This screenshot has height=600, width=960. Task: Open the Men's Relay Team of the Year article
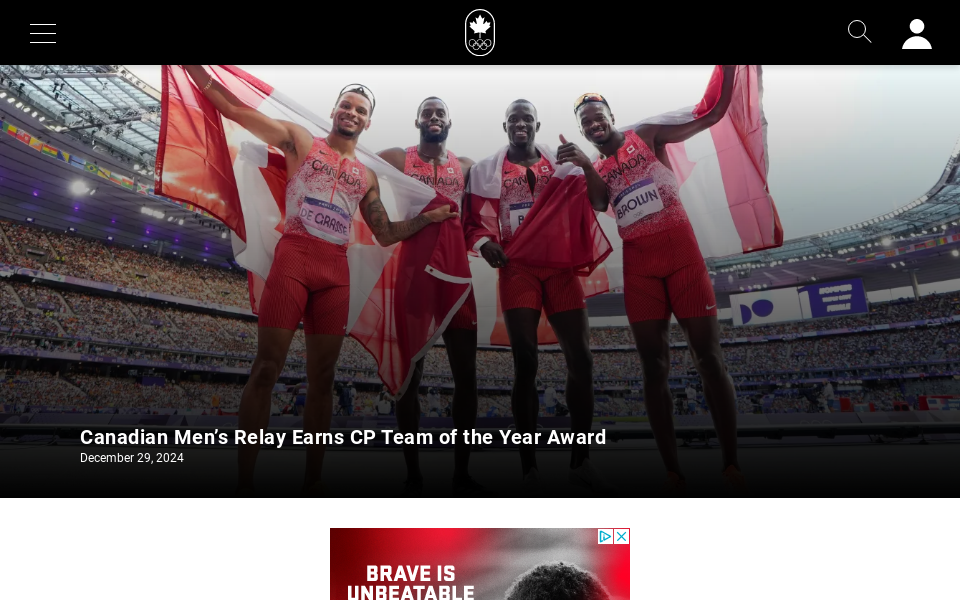[342, 437]
